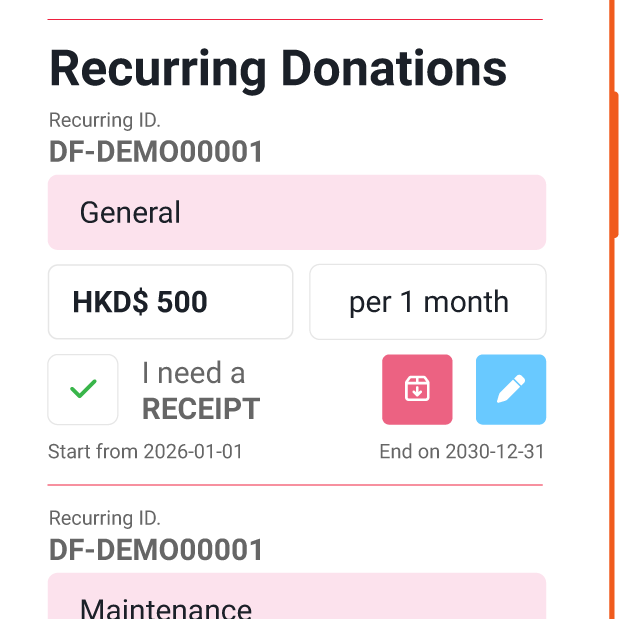The width and height of the screenshot is (619, 619).
Task: Open the Maintenance donation category field
Action: 297,600
